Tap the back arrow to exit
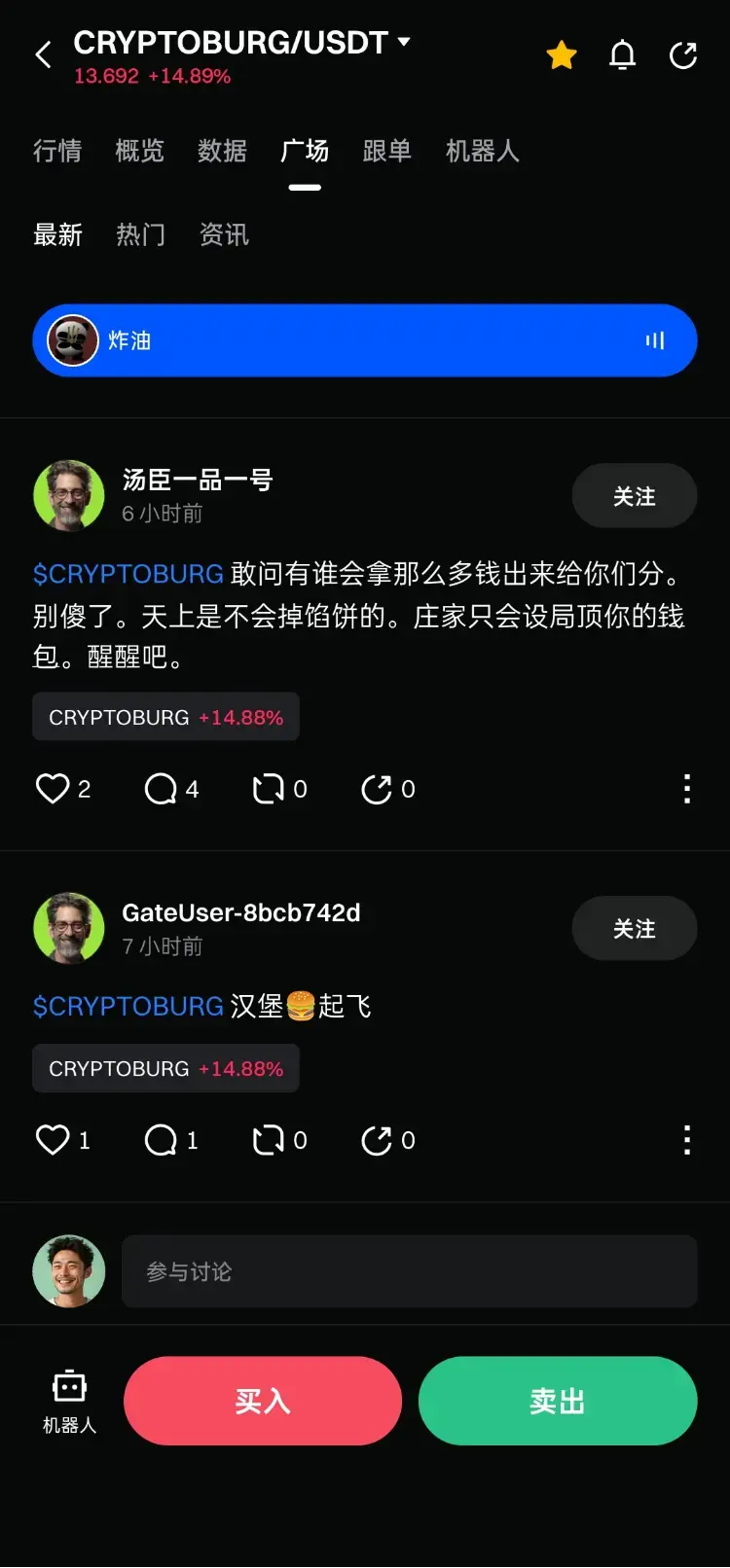The image size is (730, 1568). click(43, 55)
